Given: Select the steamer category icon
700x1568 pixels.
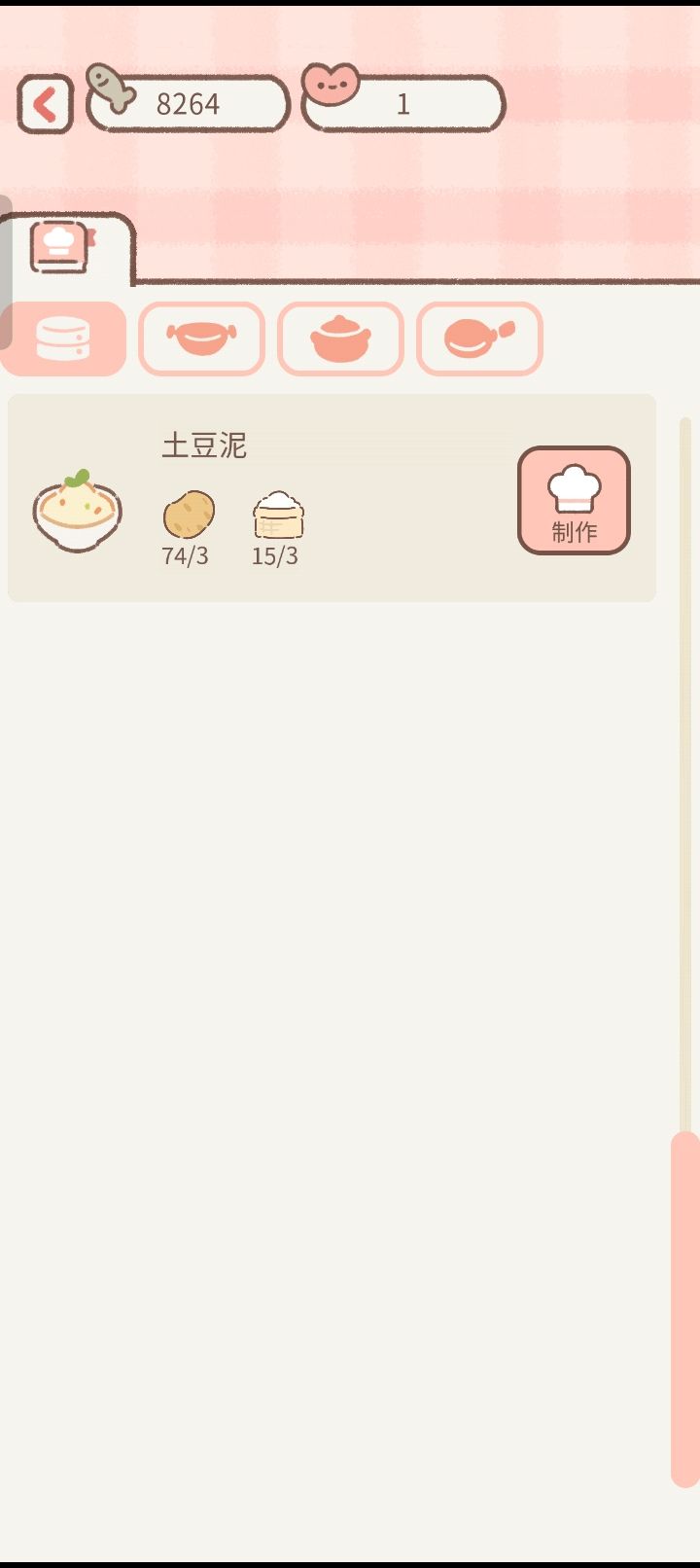Looking at the screenshot, I should [62, 338].
